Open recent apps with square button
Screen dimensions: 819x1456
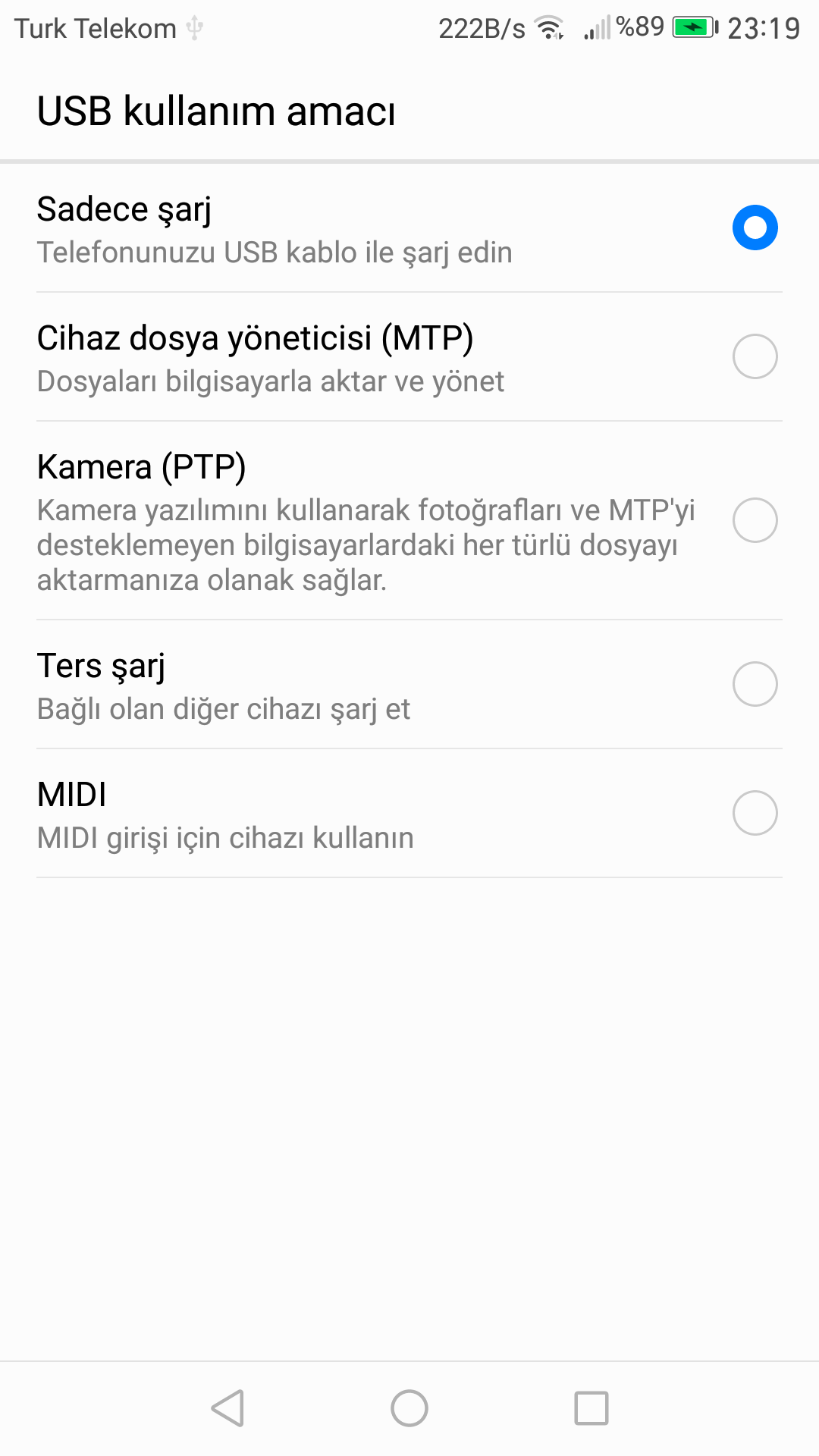(x=591, y=1408)
